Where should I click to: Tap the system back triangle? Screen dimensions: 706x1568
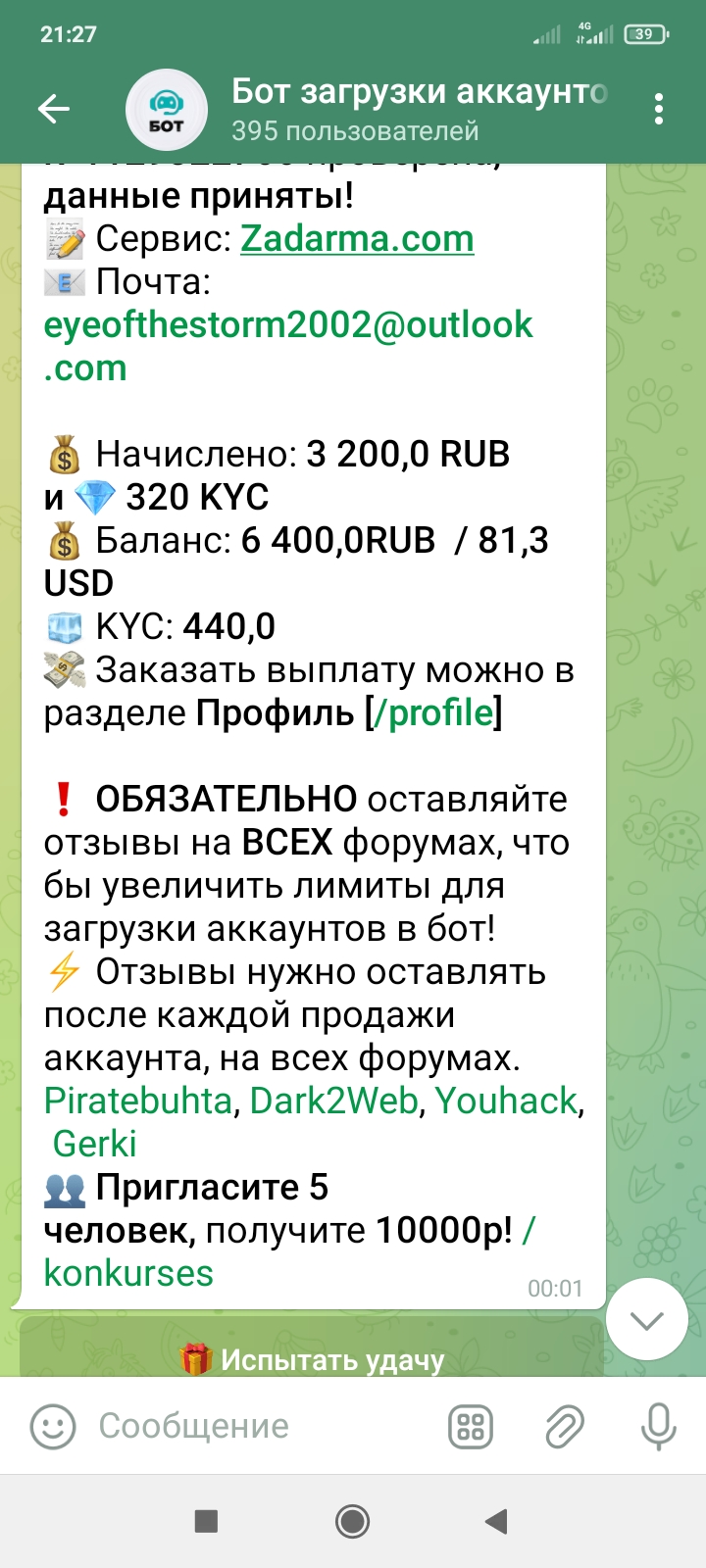pos(497,1521)
